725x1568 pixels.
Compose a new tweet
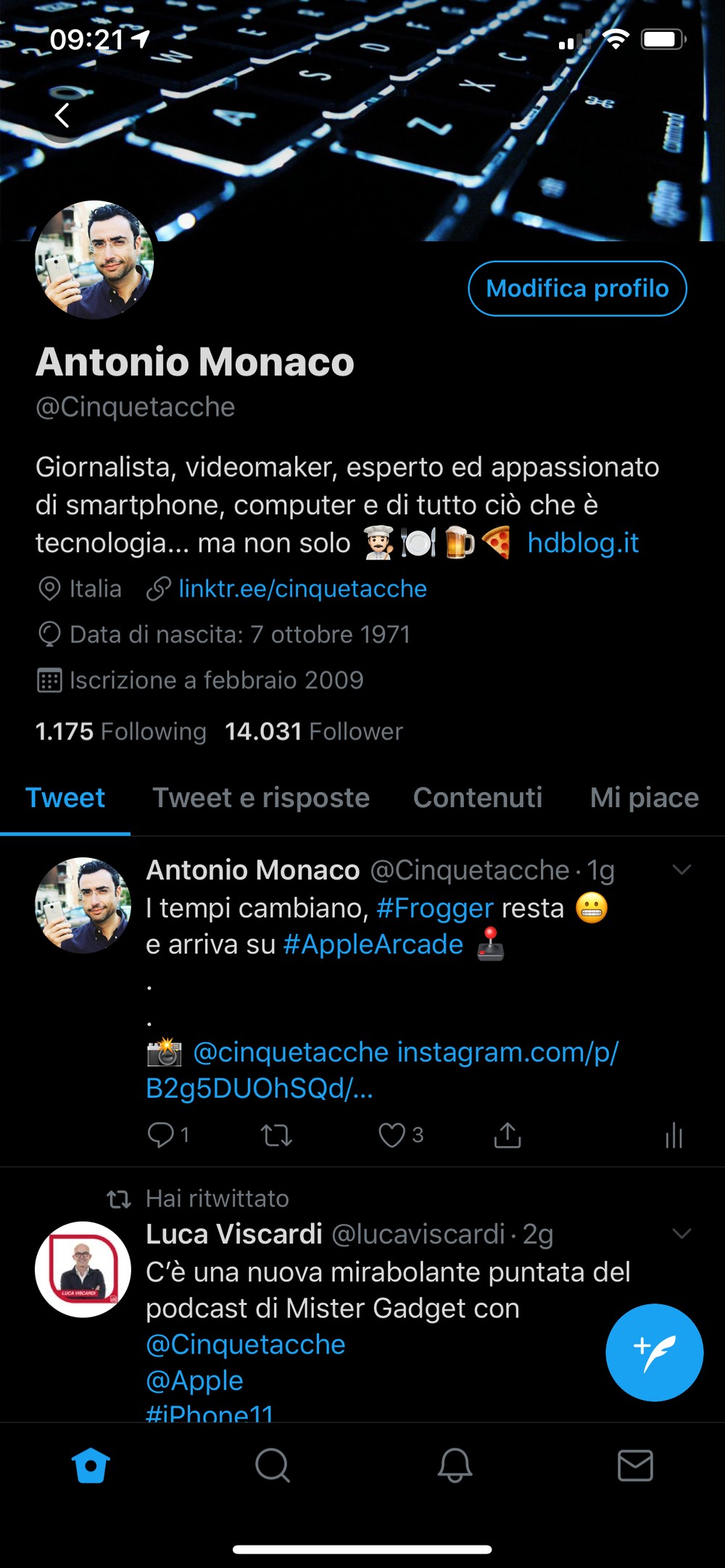[655, 1352]
